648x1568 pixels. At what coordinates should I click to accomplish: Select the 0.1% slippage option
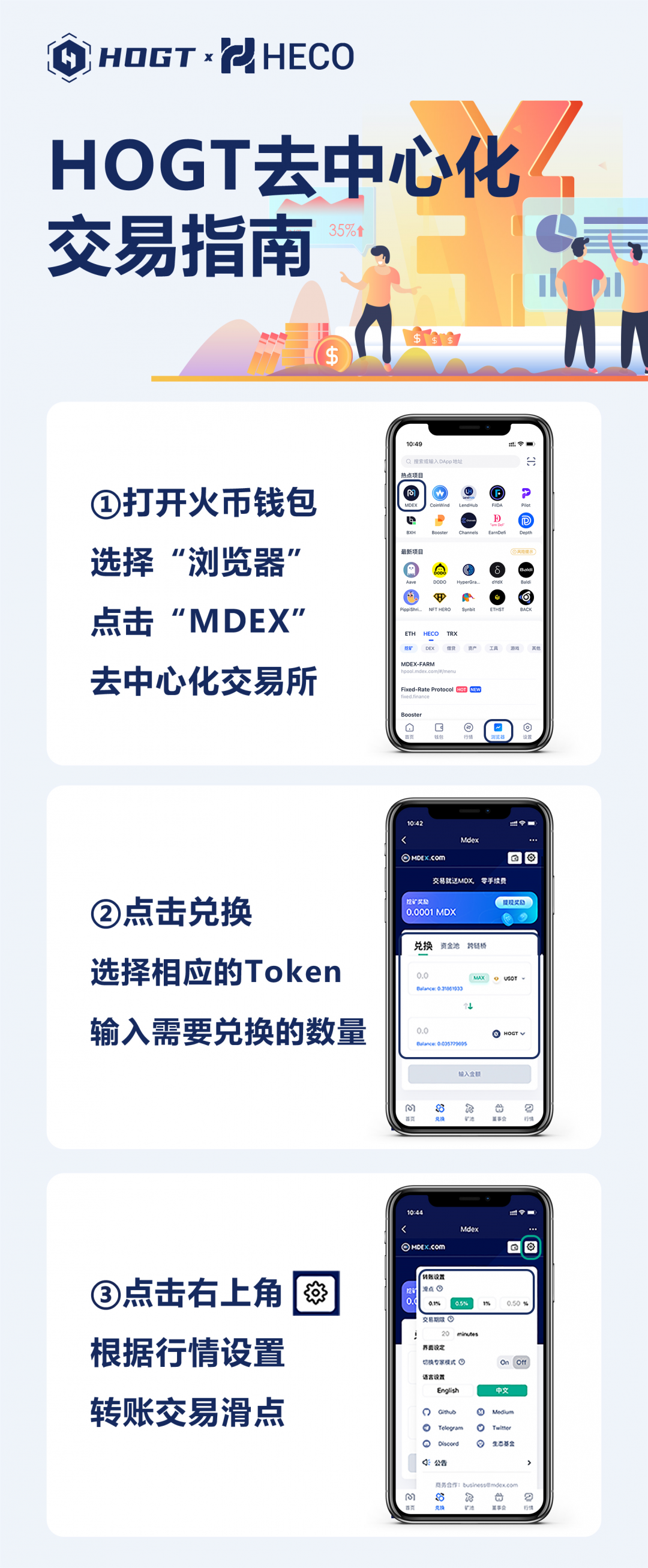(x=434, y=1304)
